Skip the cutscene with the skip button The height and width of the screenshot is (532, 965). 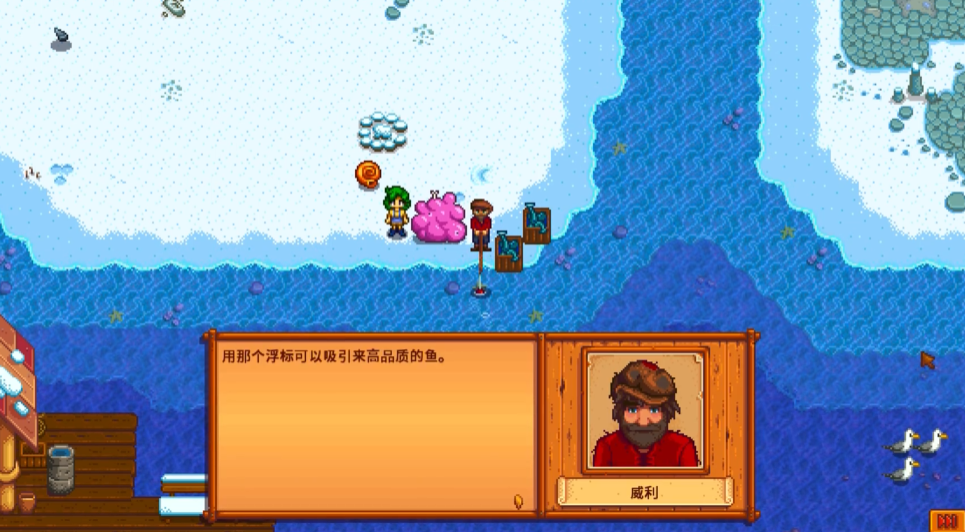pos(946,521)
